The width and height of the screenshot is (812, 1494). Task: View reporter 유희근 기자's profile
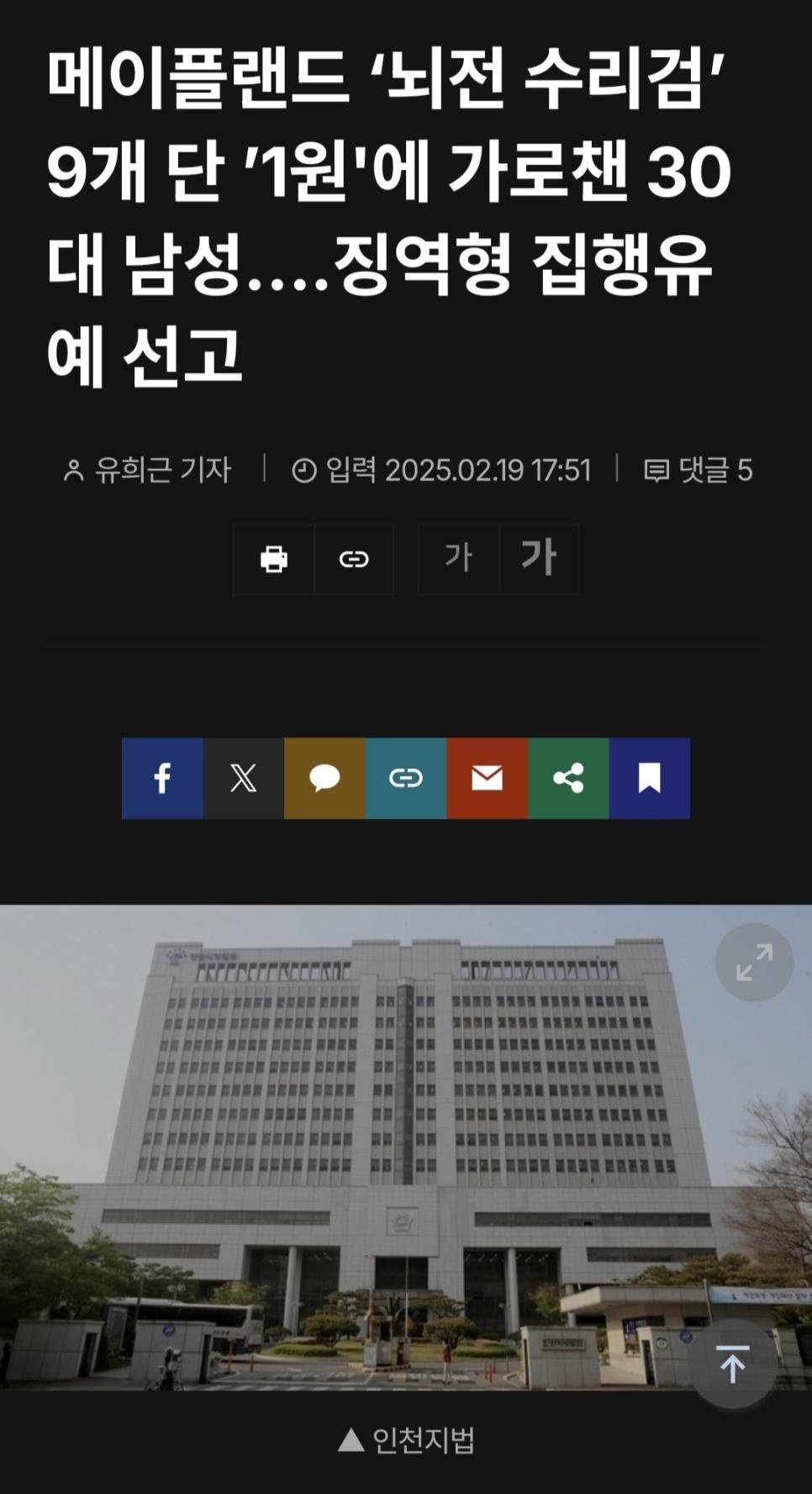tap(148, 470)
